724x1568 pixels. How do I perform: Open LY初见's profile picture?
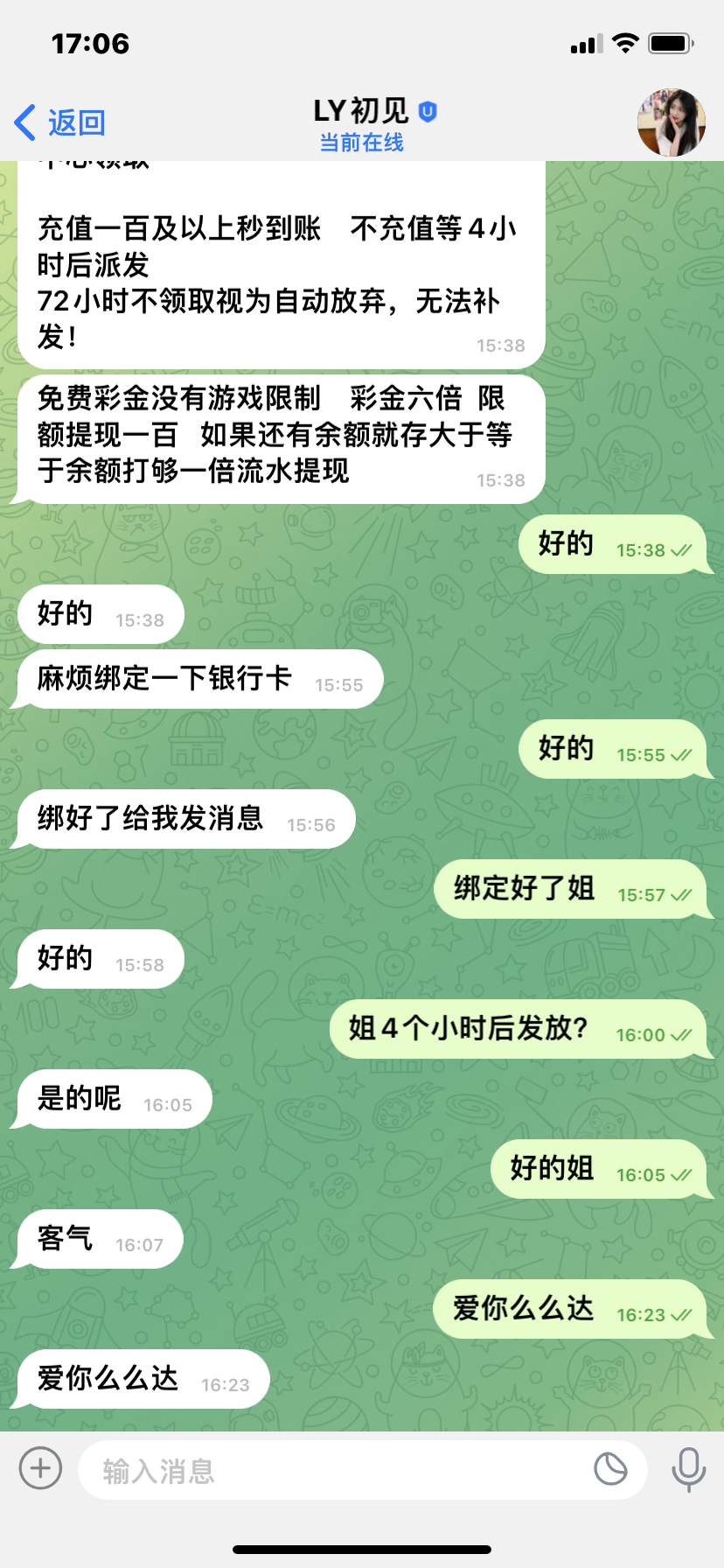point(671,122)
